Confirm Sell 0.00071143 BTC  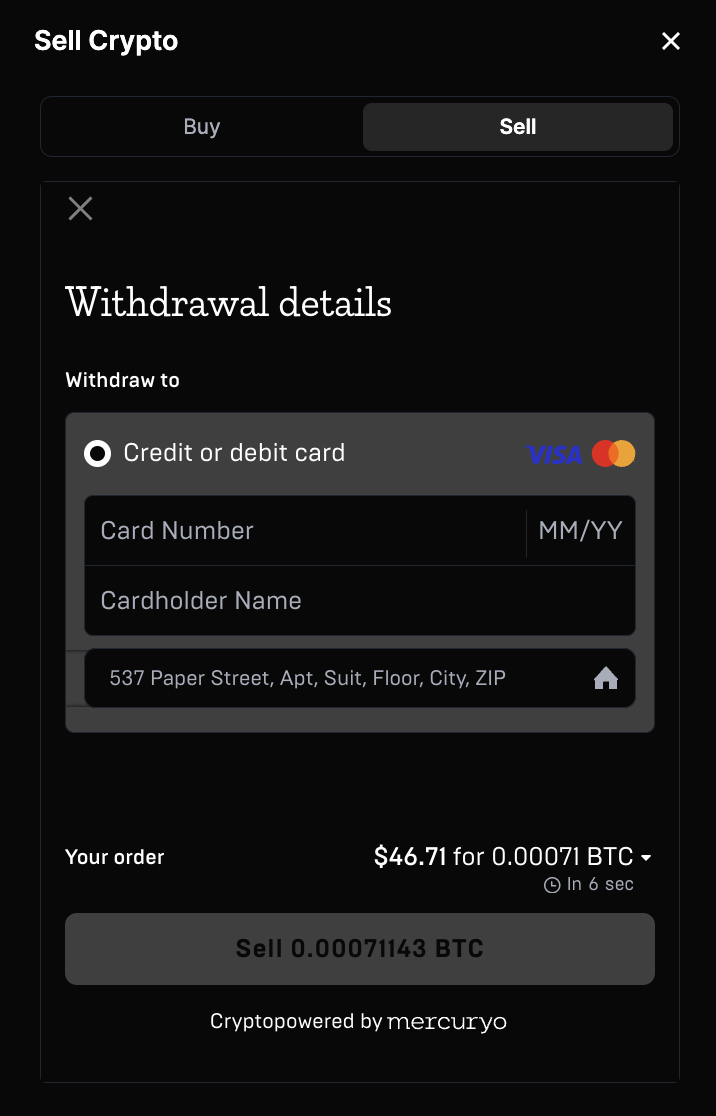(x=360, y=949)
